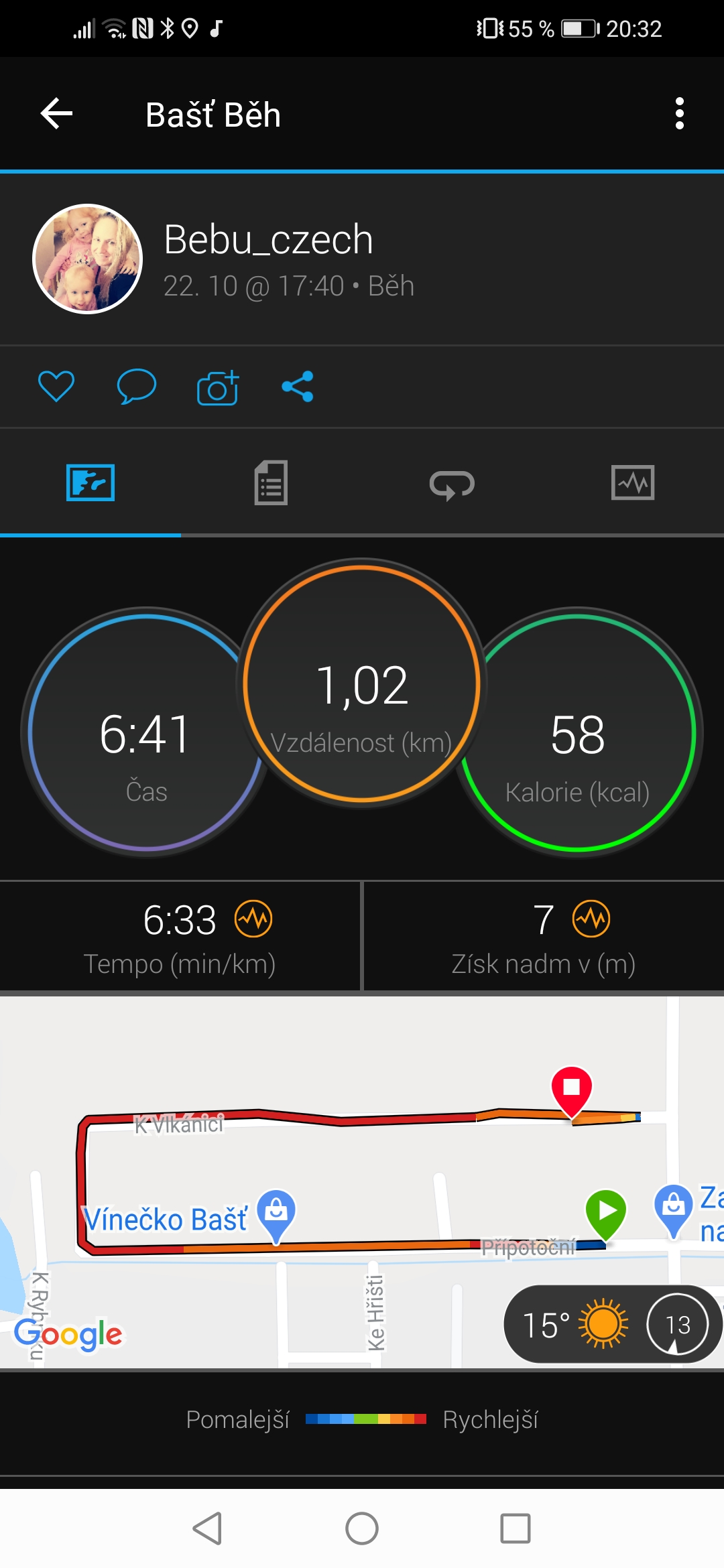Open comments via the speech bubble icon
Screen dimensions: 724x1568
(137, 387)
